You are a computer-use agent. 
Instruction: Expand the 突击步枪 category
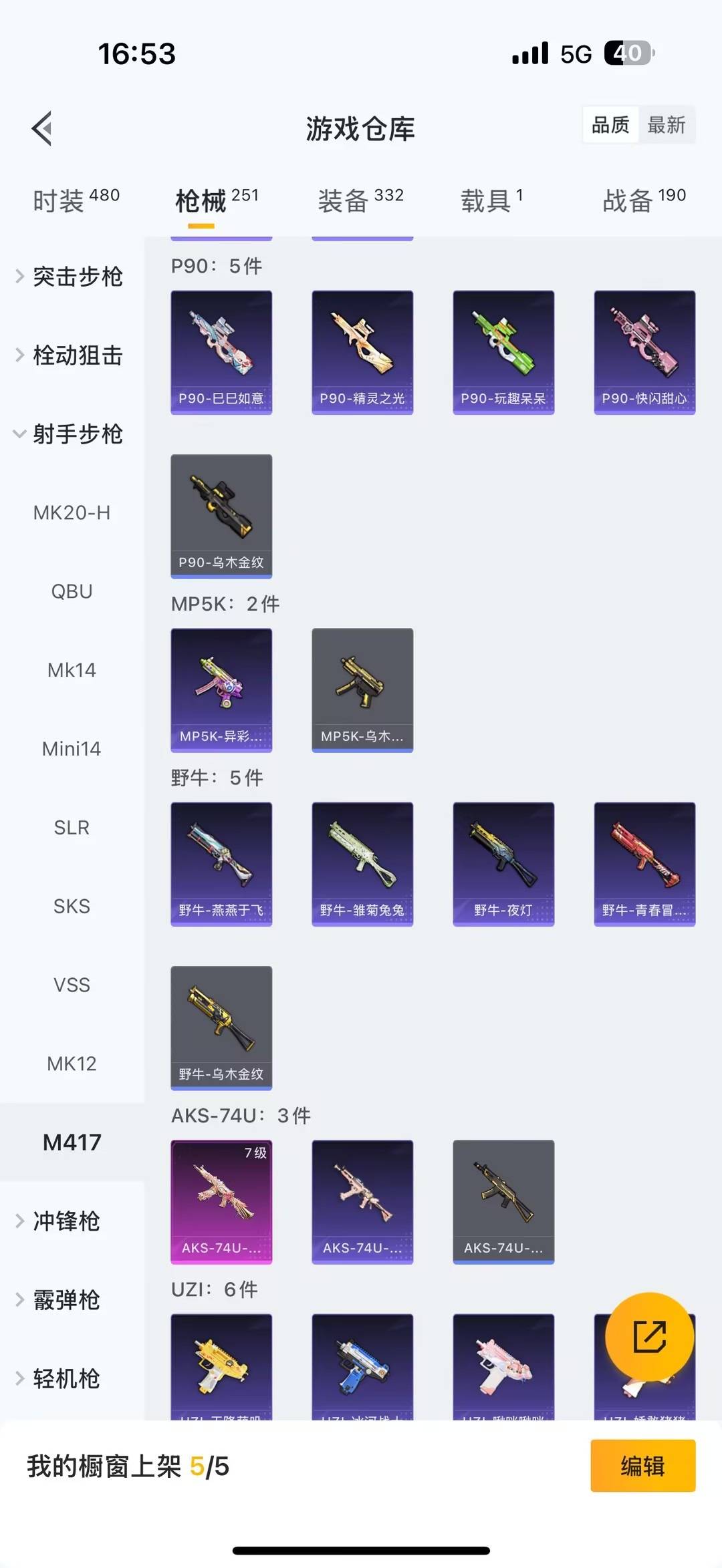(x=72, y=276)
